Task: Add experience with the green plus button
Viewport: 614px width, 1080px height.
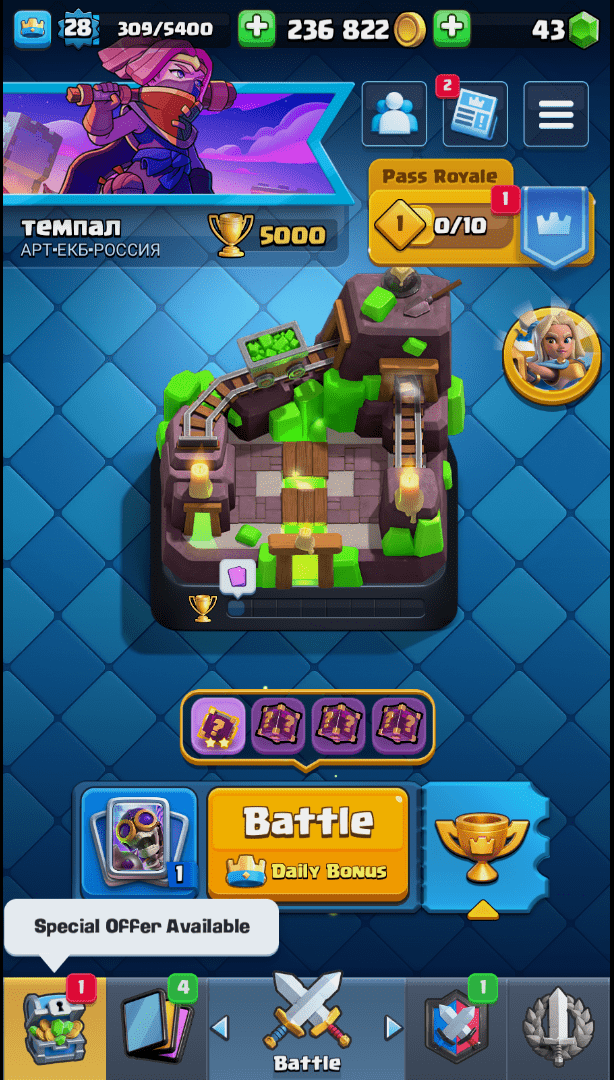Action: (x=257, y=28)
